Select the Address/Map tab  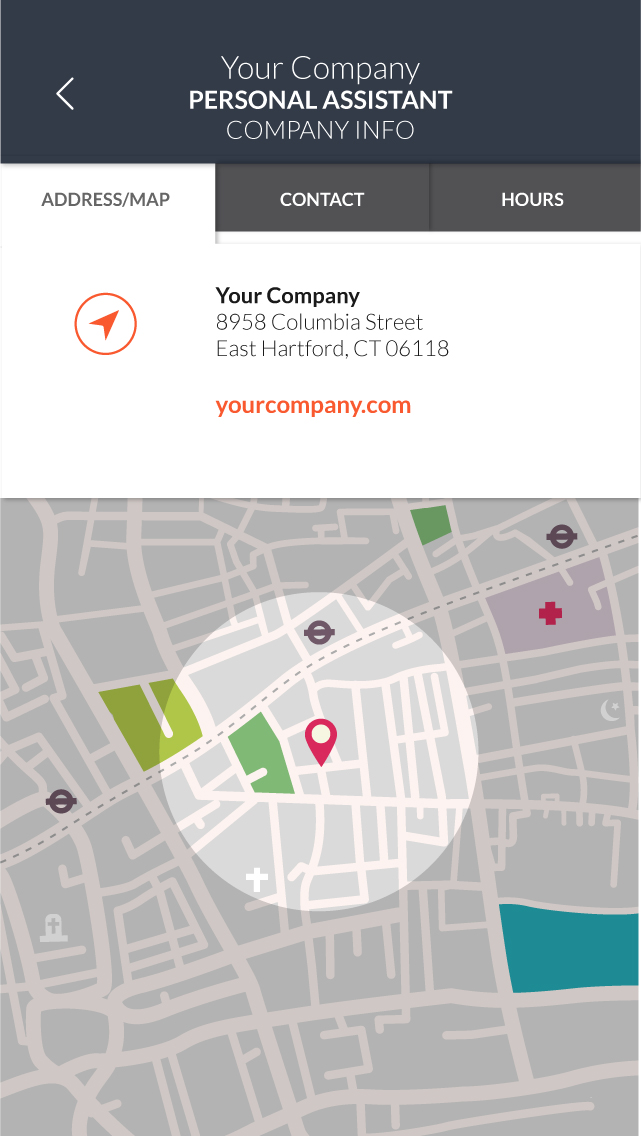pyautogui.click(x=107, y=200)
